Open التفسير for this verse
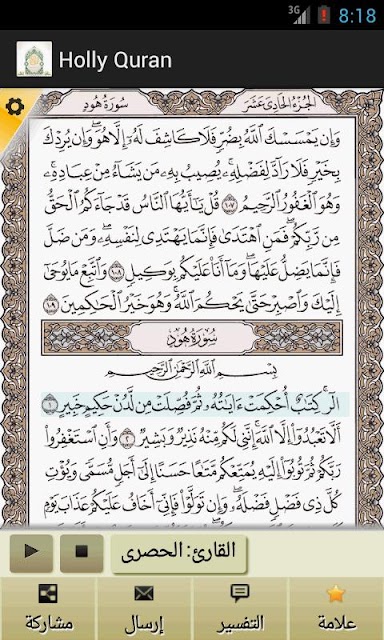384x640 pixels. coord(240,609)
